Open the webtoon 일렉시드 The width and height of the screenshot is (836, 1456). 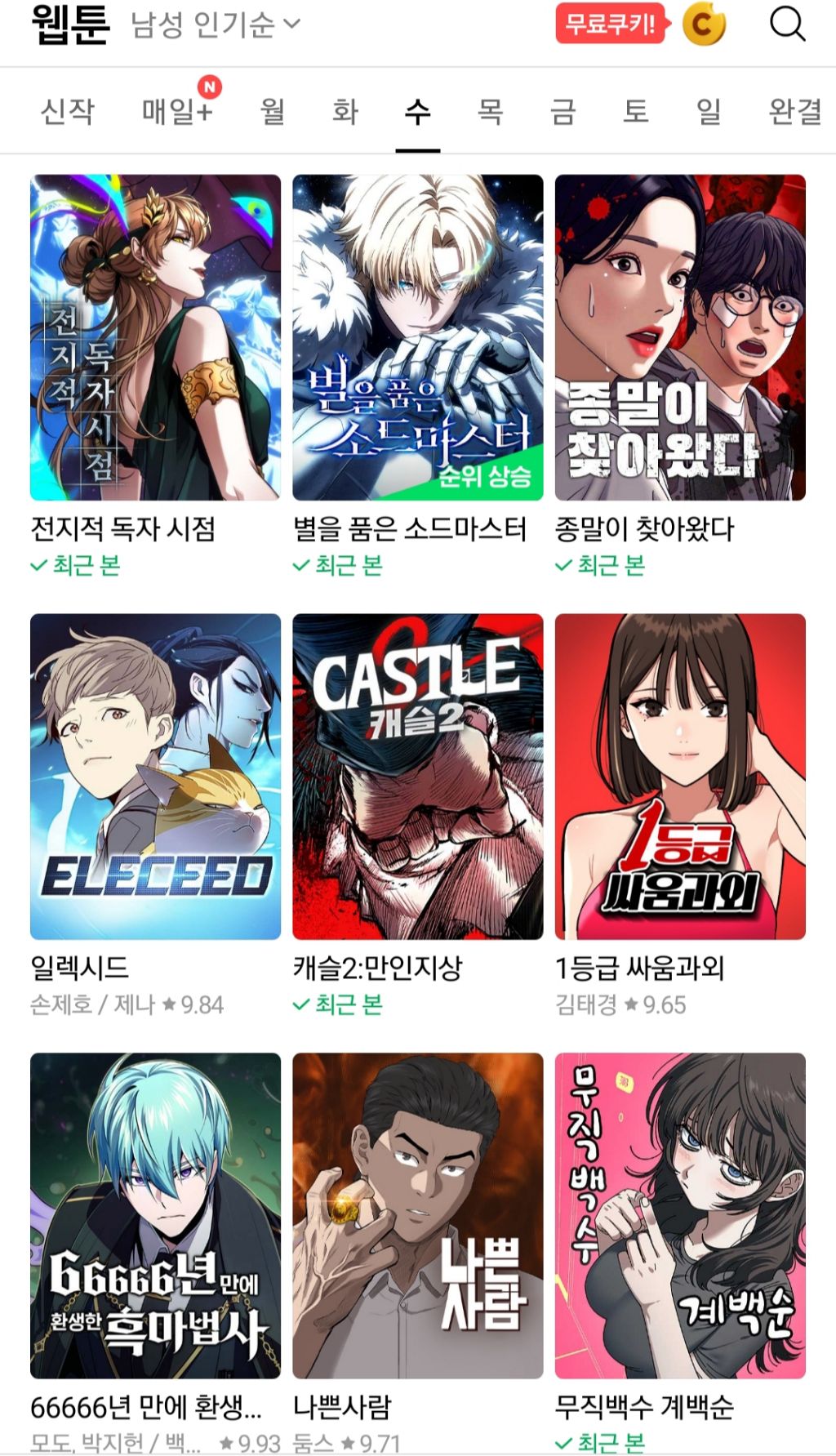(155, 776)
